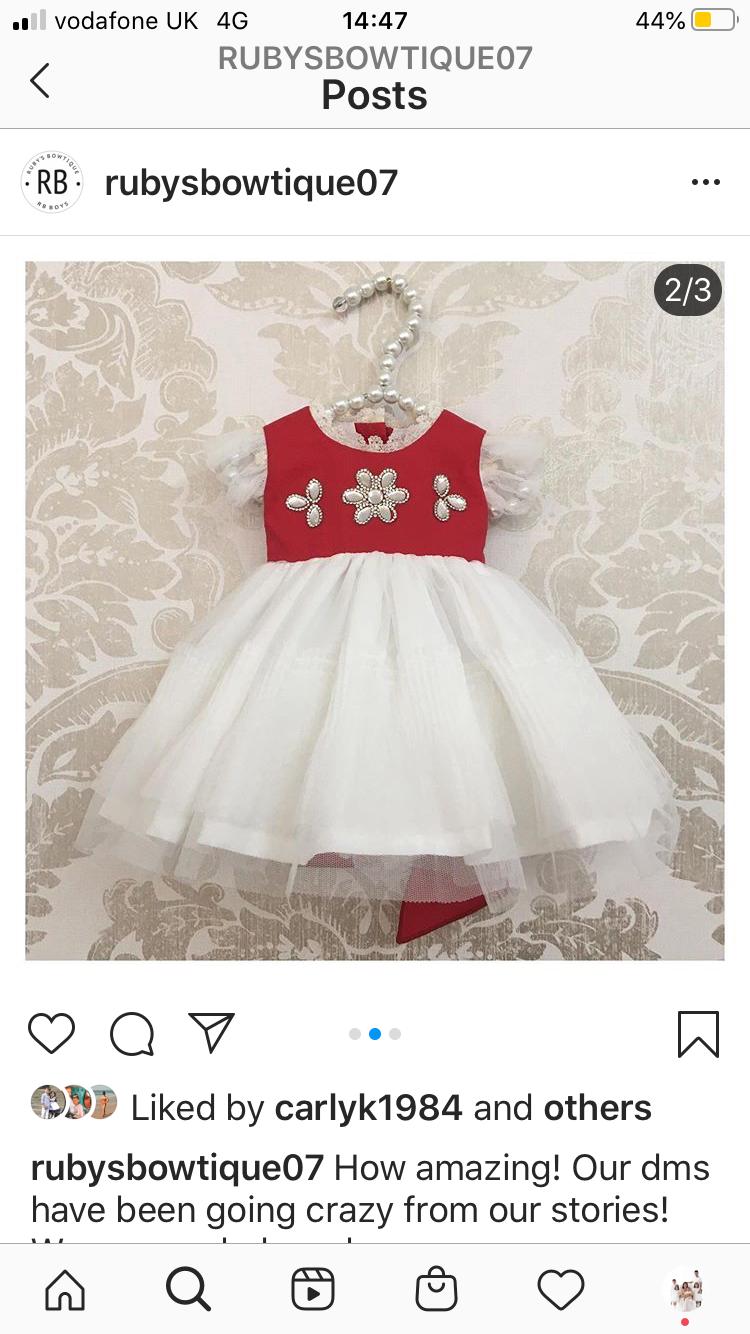This screenshot has width=750, height=1334.
Task: Like this post with the heart icon
Action: [51, 1034]
